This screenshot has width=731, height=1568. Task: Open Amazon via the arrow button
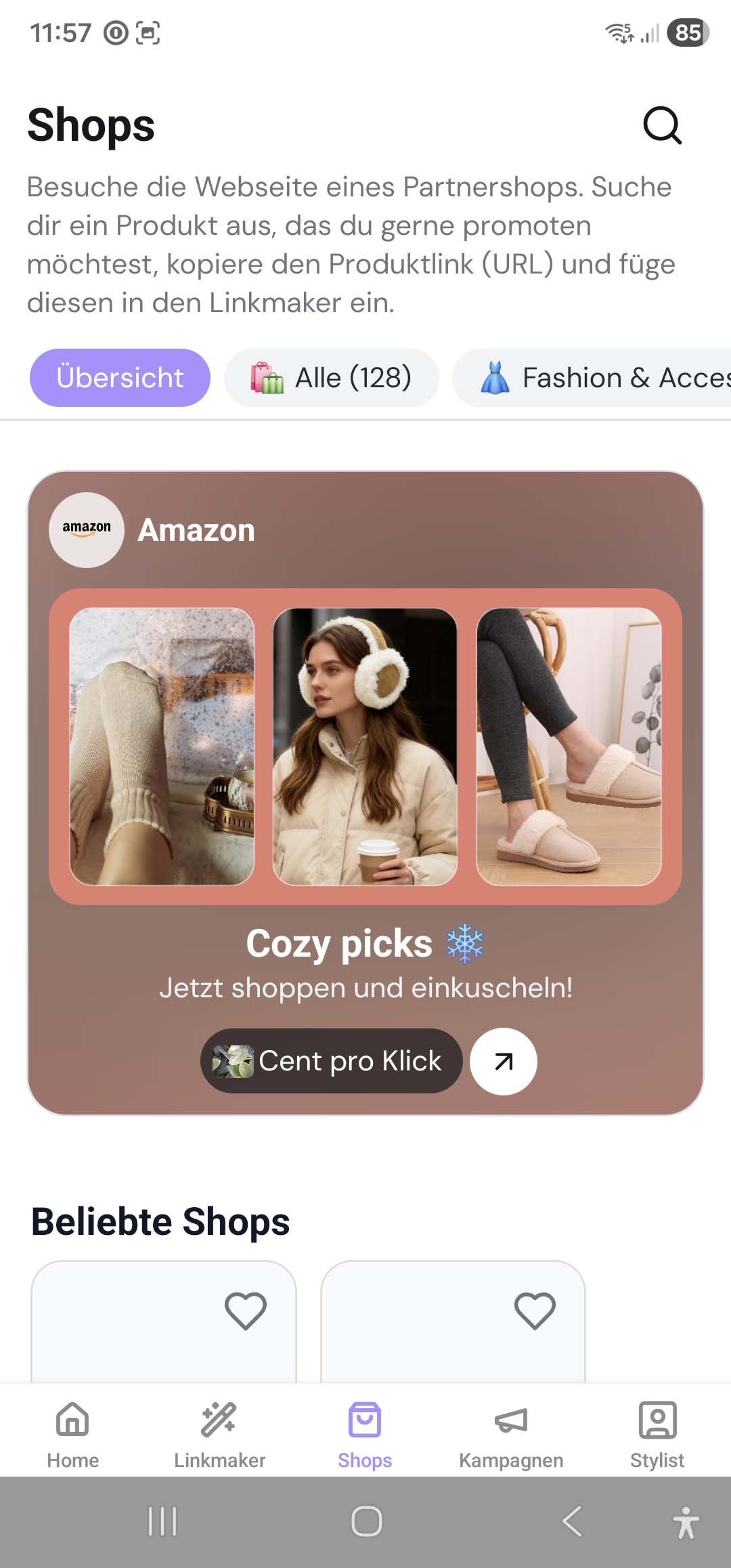[x=504, y=1061]
